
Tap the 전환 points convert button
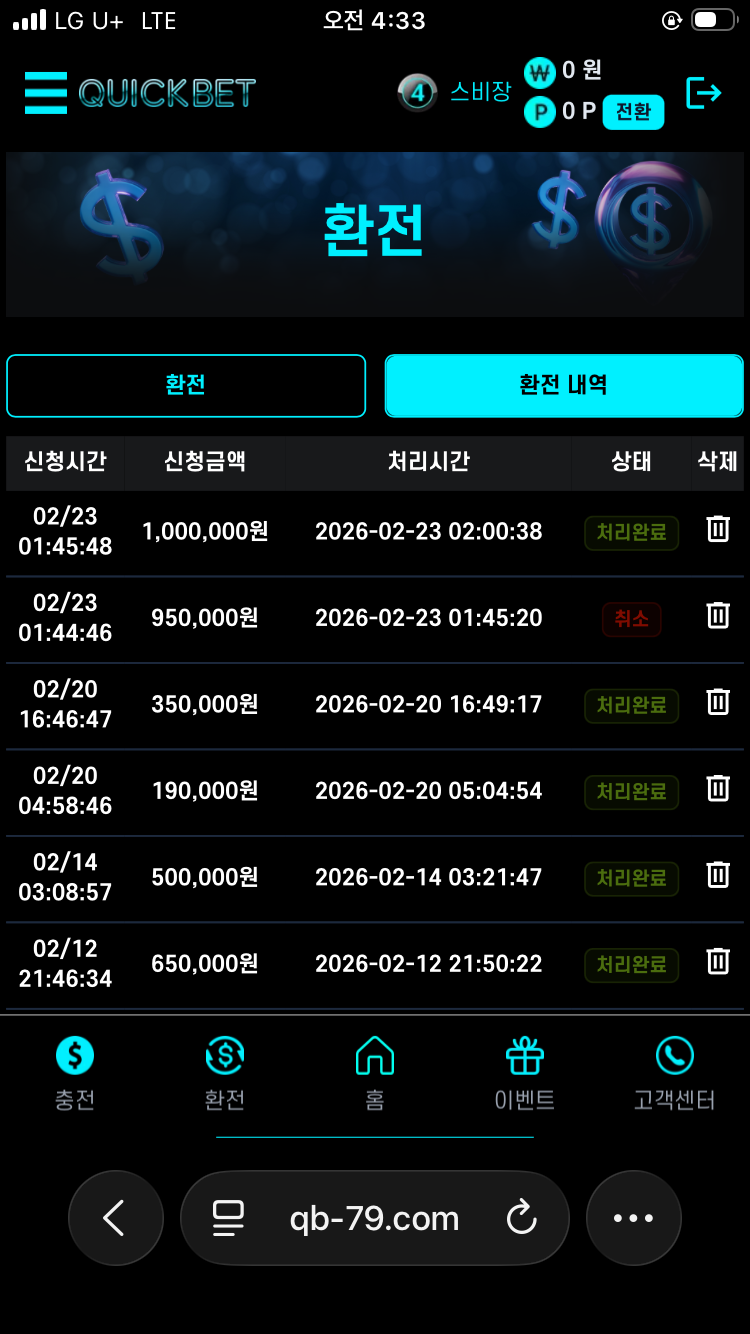click(633, 112)
